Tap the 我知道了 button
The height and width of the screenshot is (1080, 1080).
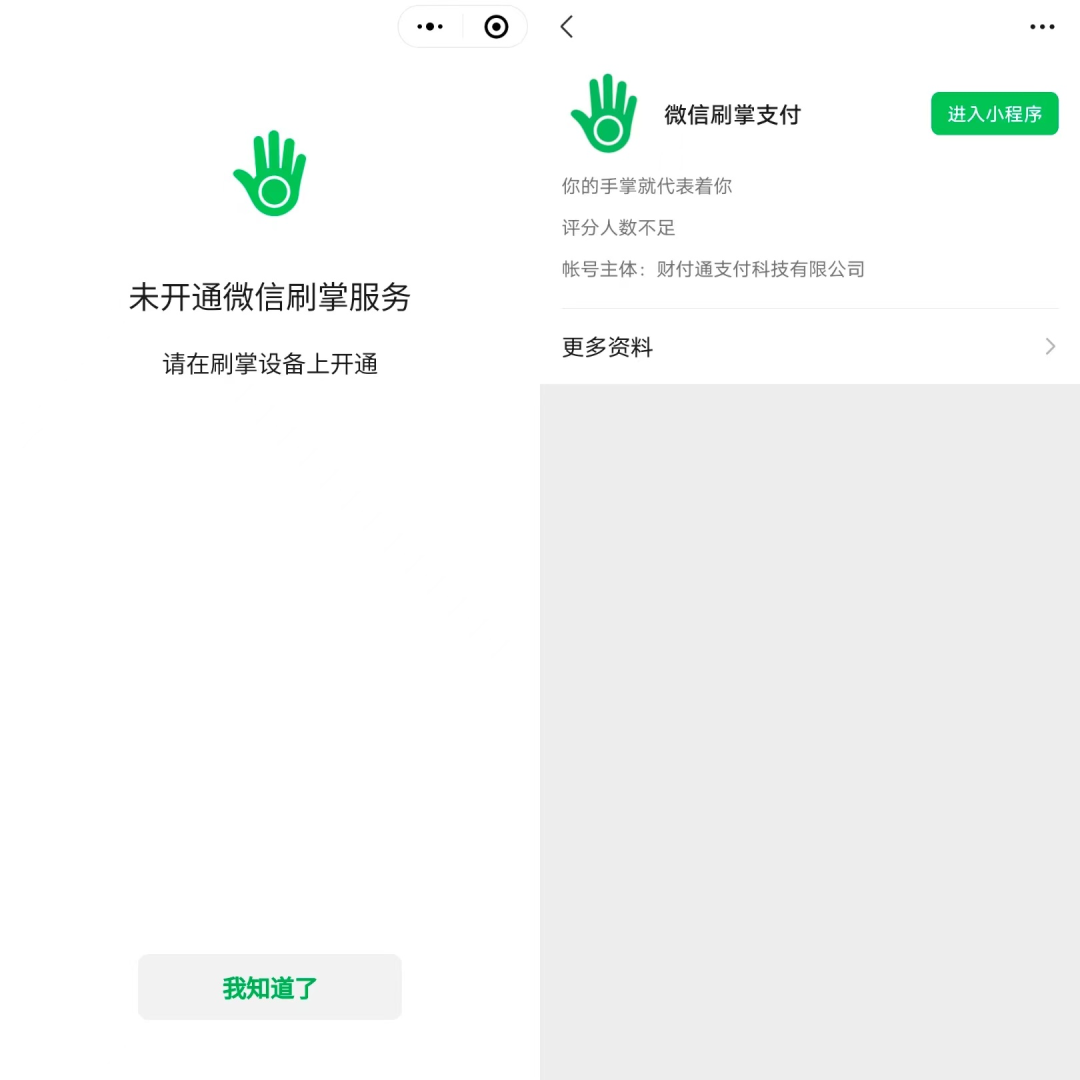(x=269, y=987)
